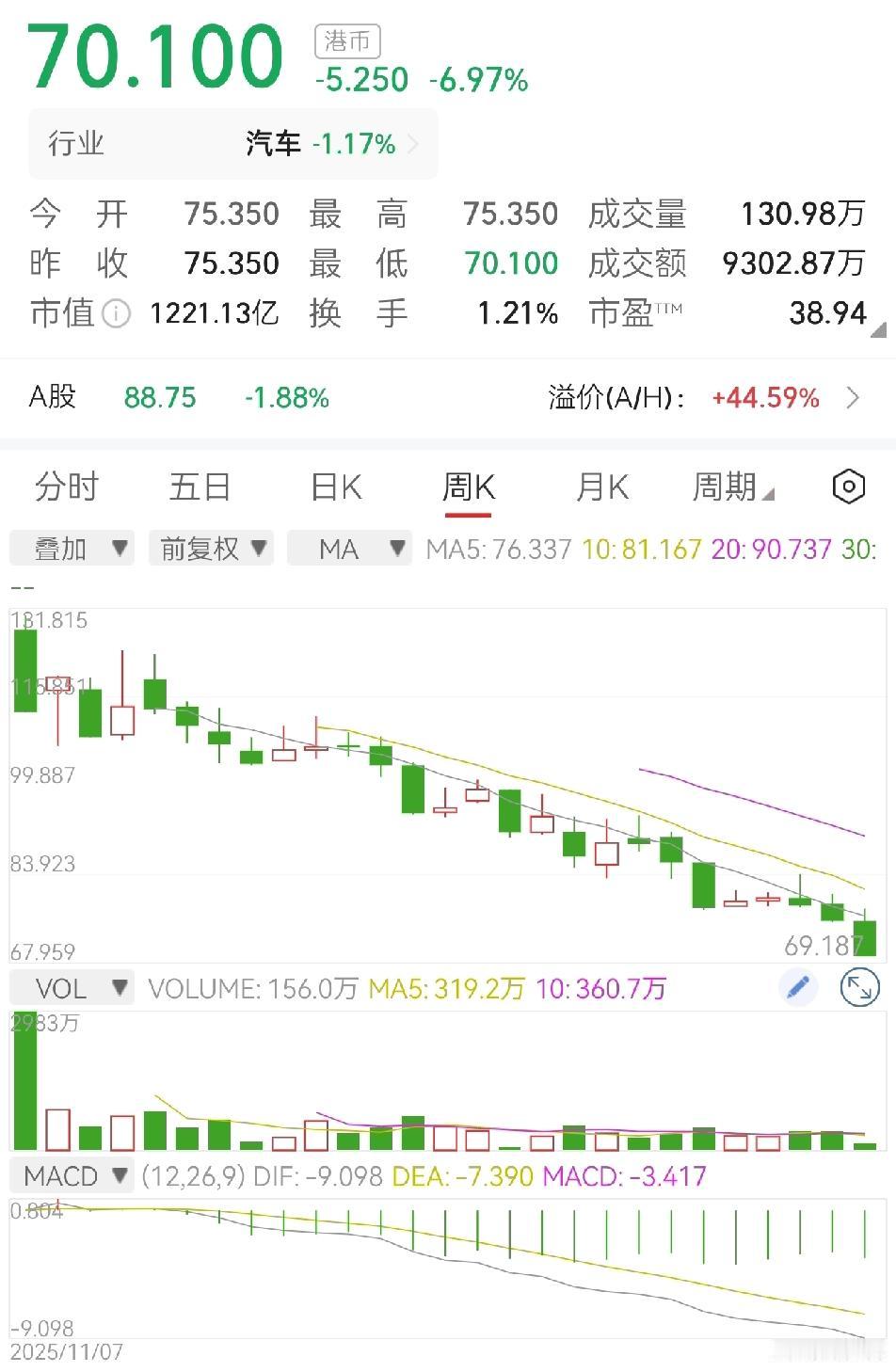Select the 日K chart tab
The height and width of the screenshot is (1372, 896).
click(x=336, y=487)
